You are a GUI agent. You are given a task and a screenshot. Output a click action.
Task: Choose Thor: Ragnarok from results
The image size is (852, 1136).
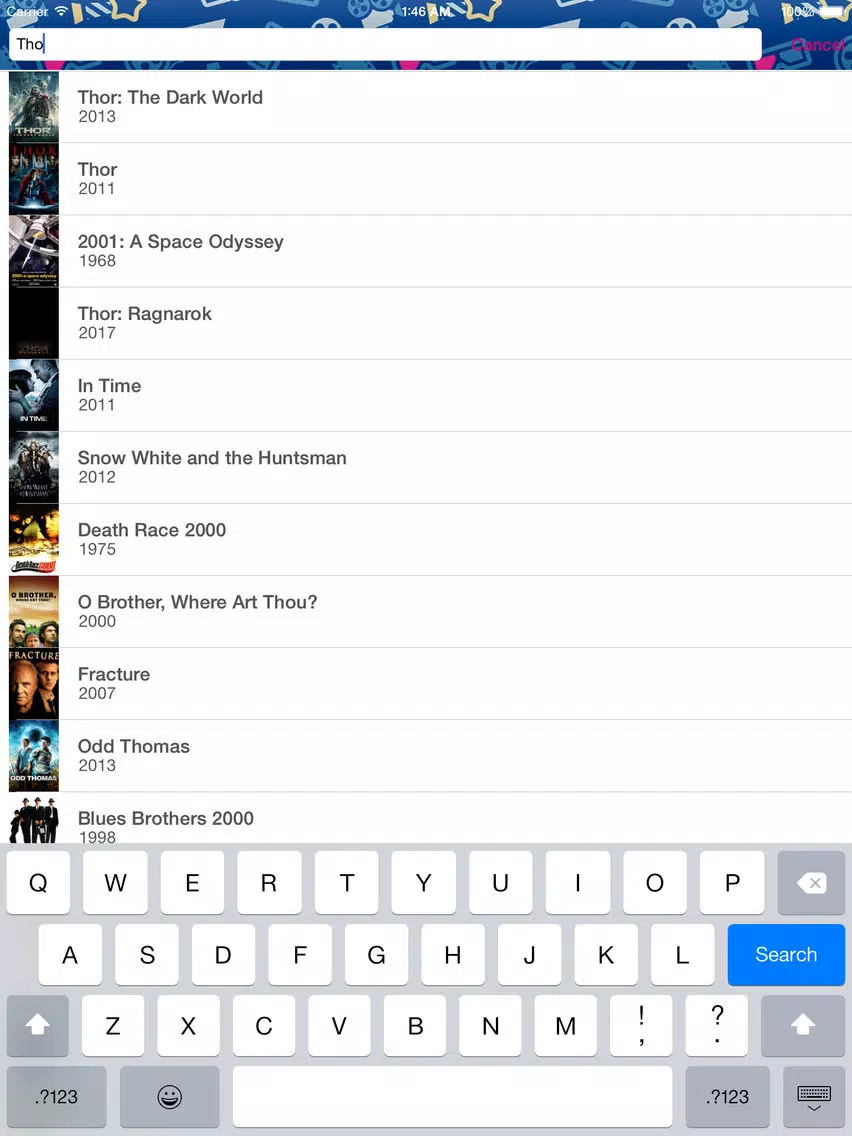(x=426, y=323)
